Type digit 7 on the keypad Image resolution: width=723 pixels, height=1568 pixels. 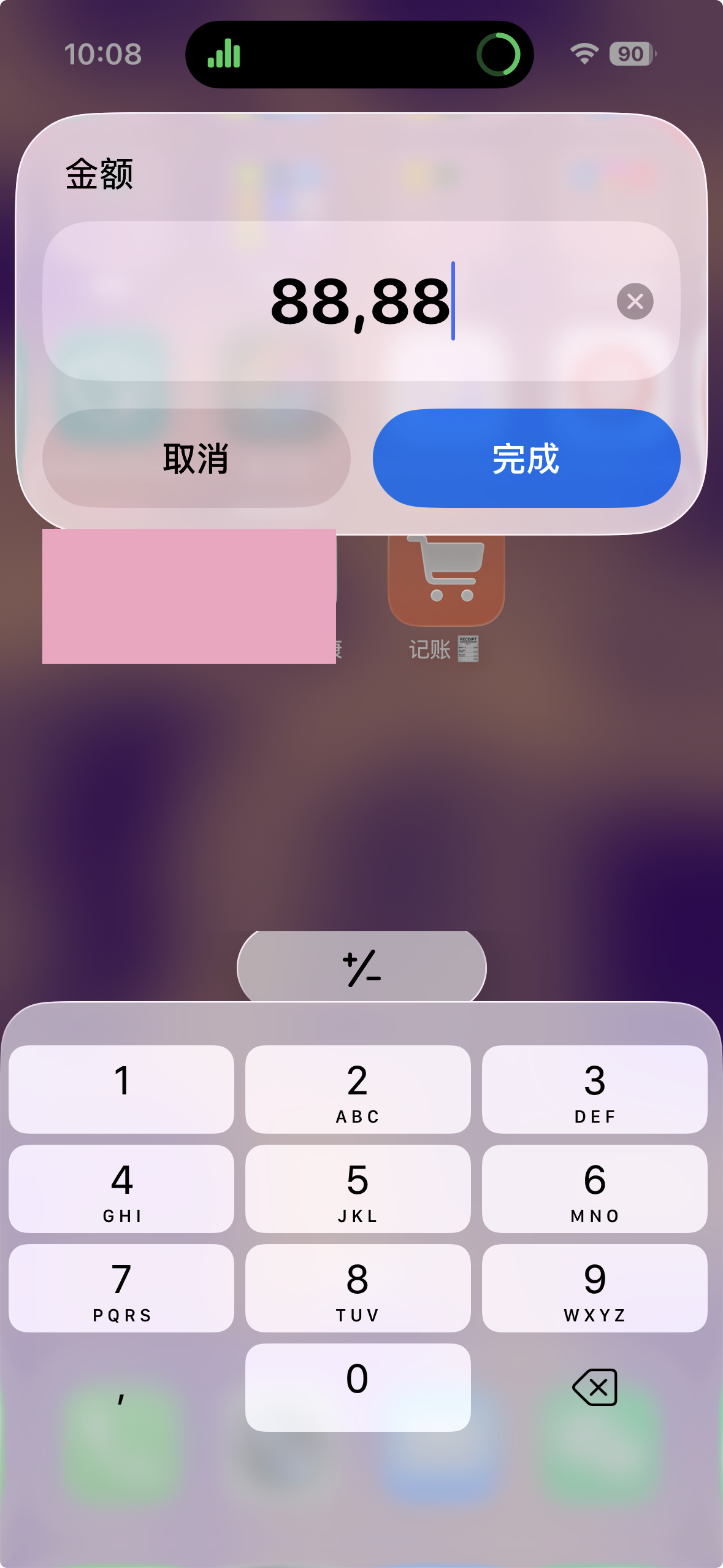click(x=121, y=1288)
